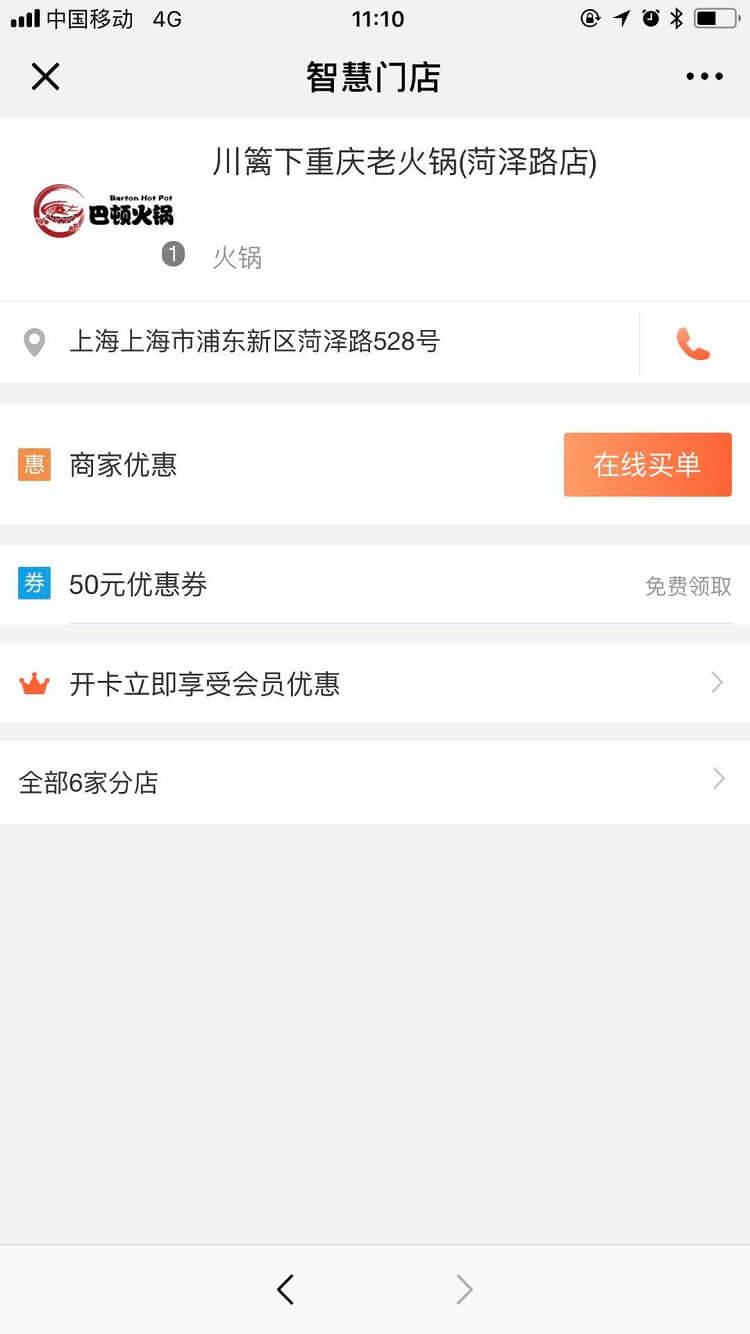Open address 上海市浦东新区菏泽路528号 on map
Viewport: 750px width, 1334px height.
click(x=255, y=342)
